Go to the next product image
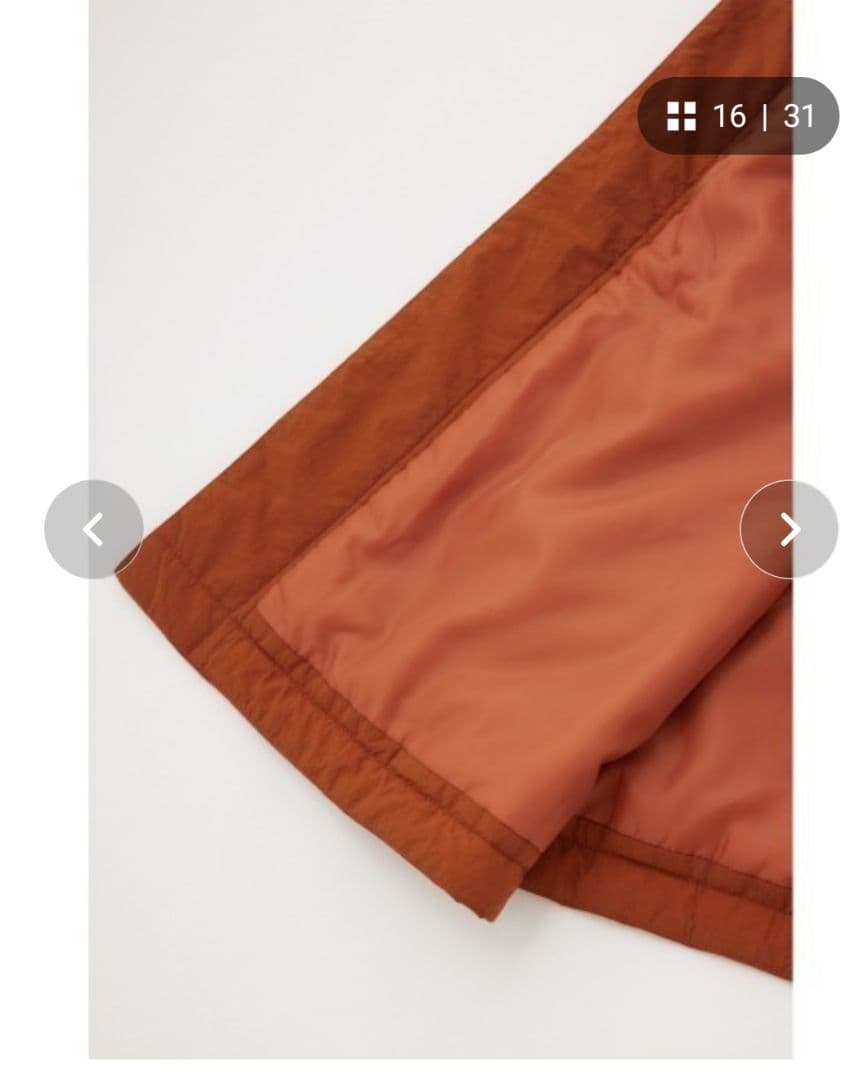The image size is (860, 1080). click(789, 529)
